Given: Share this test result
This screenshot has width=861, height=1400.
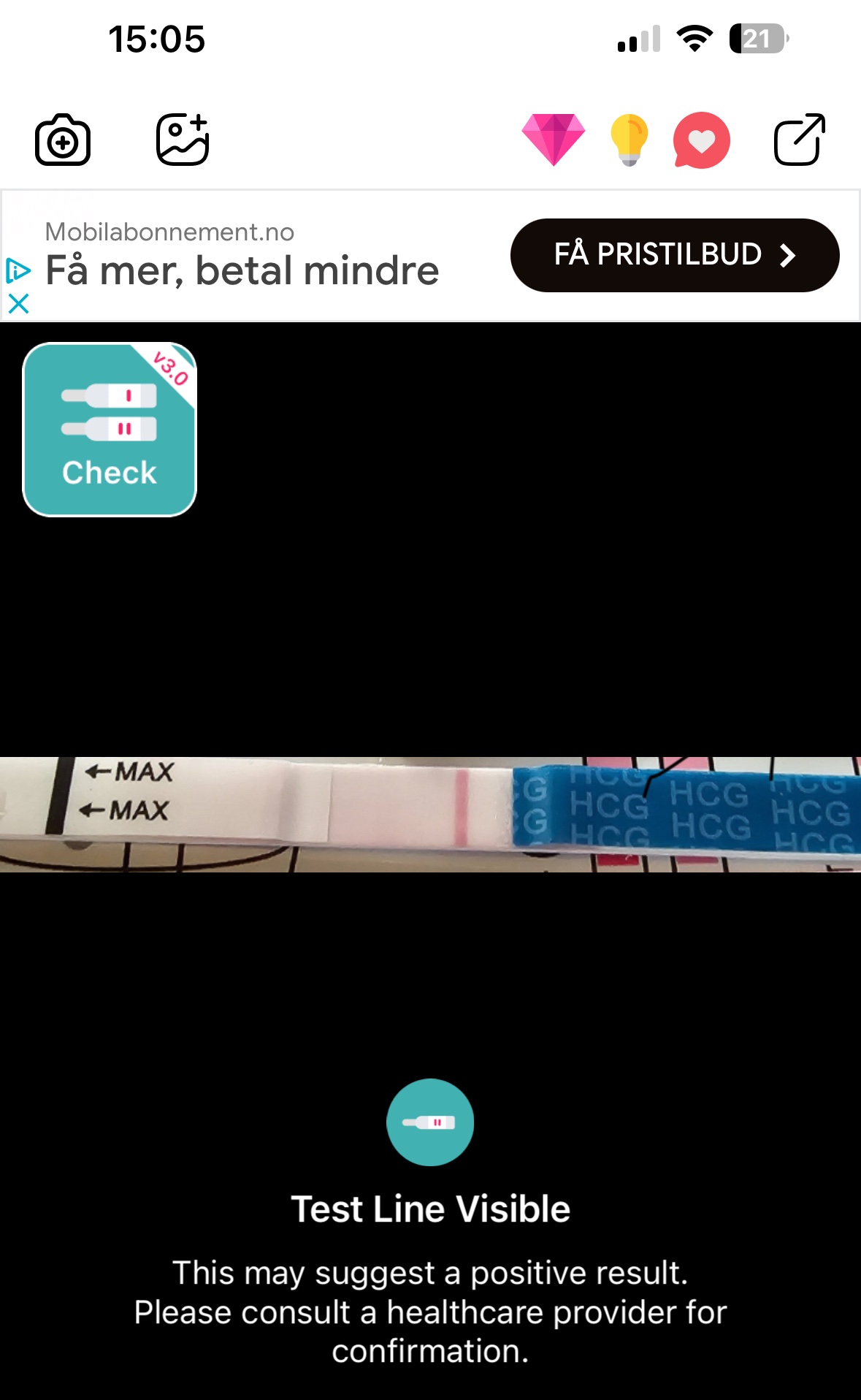Looking at the screenshot, I should point(799,140).
